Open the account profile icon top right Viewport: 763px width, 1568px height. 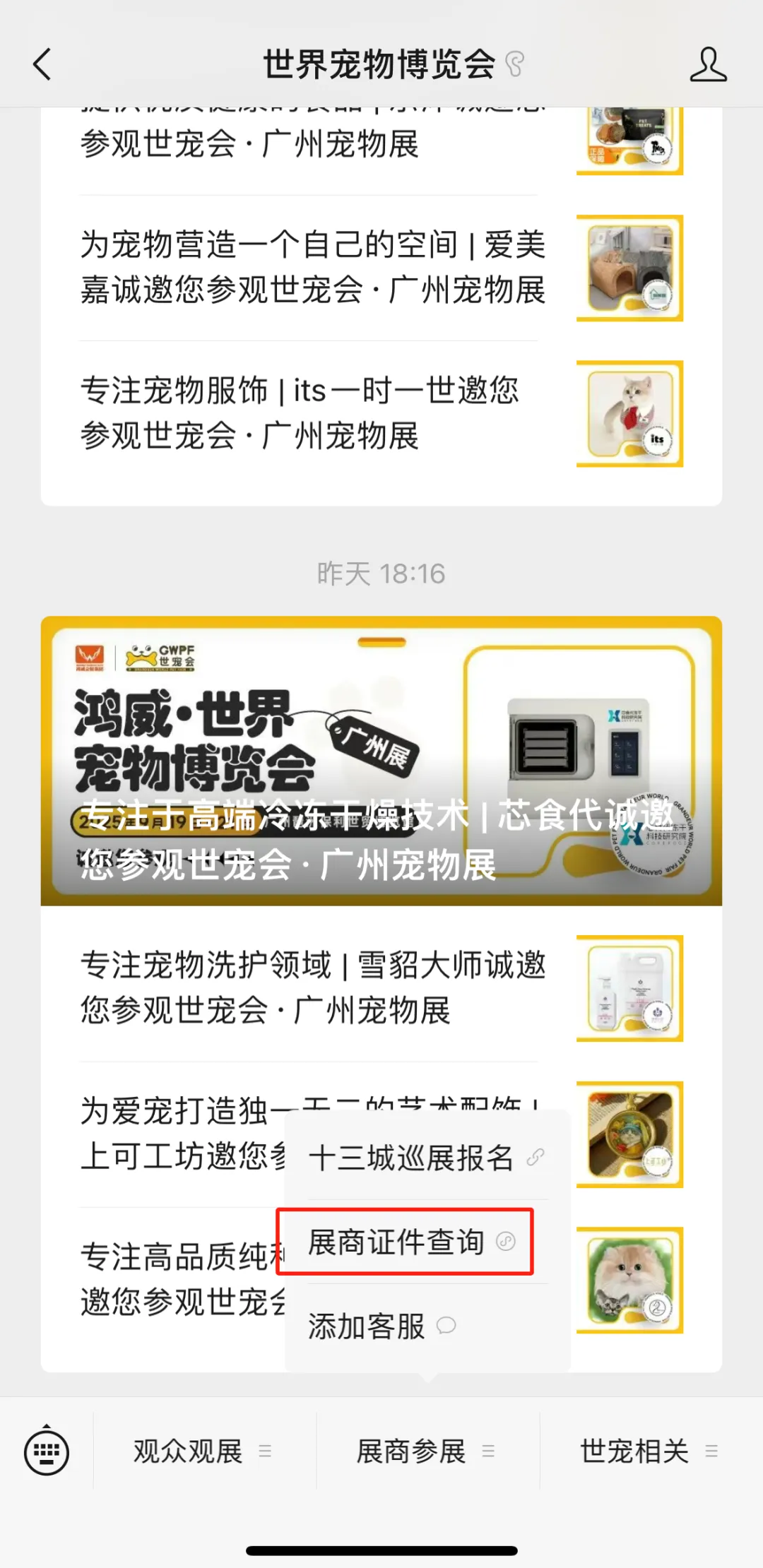click(709, 63)
